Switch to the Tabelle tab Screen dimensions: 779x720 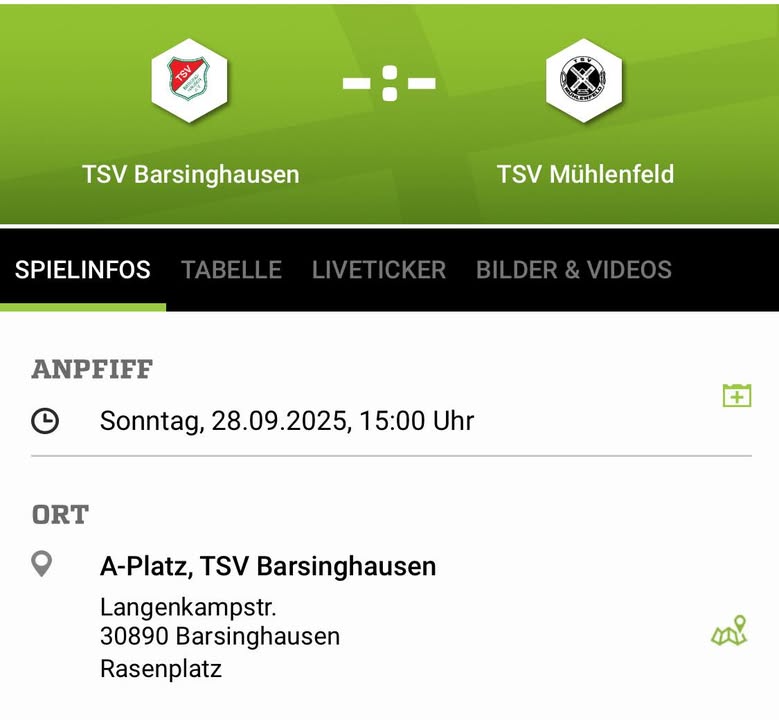(231, 270)
